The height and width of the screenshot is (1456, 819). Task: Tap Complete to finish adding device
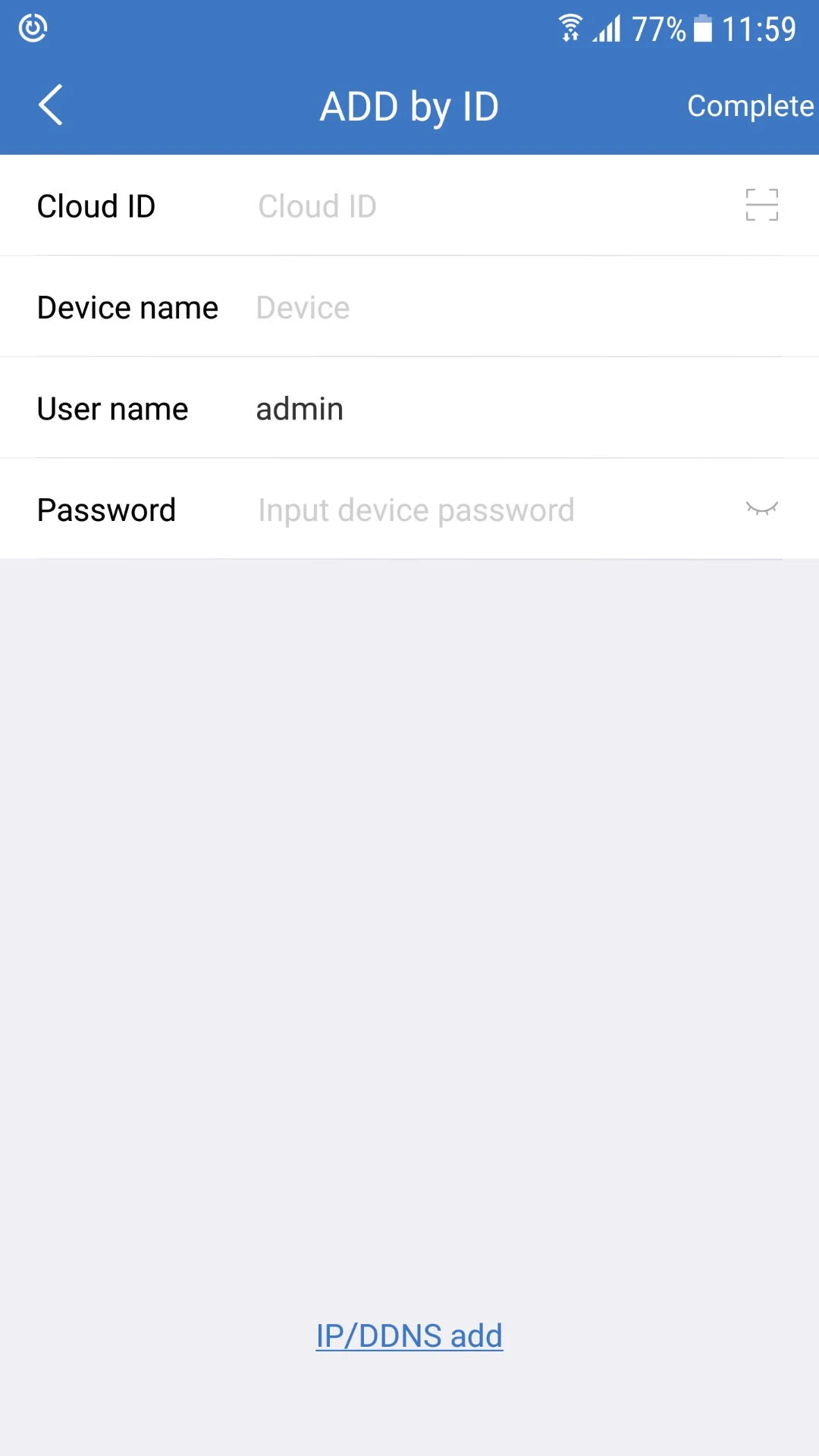click(x=749, y=106)
